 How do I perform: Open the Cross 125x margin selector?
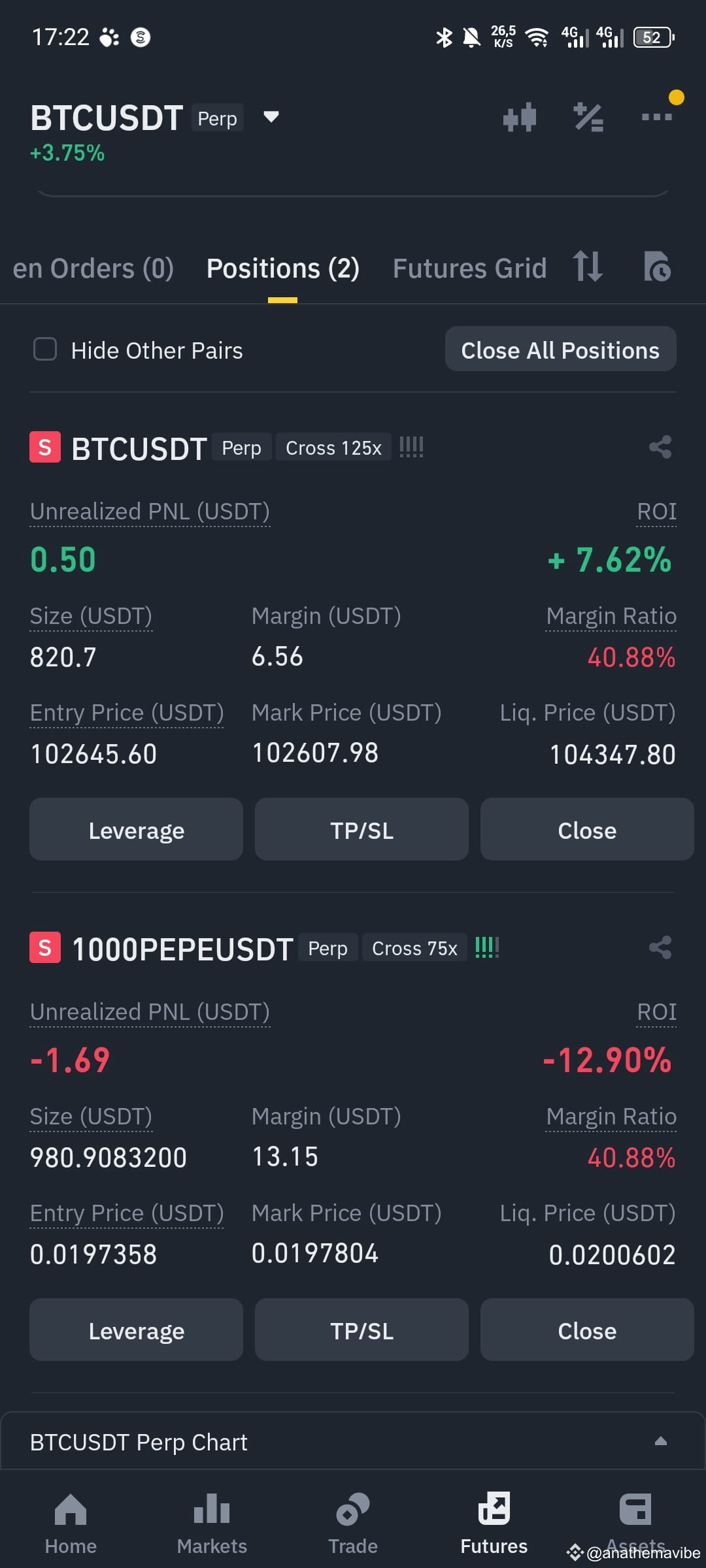[x=333, y=448]
